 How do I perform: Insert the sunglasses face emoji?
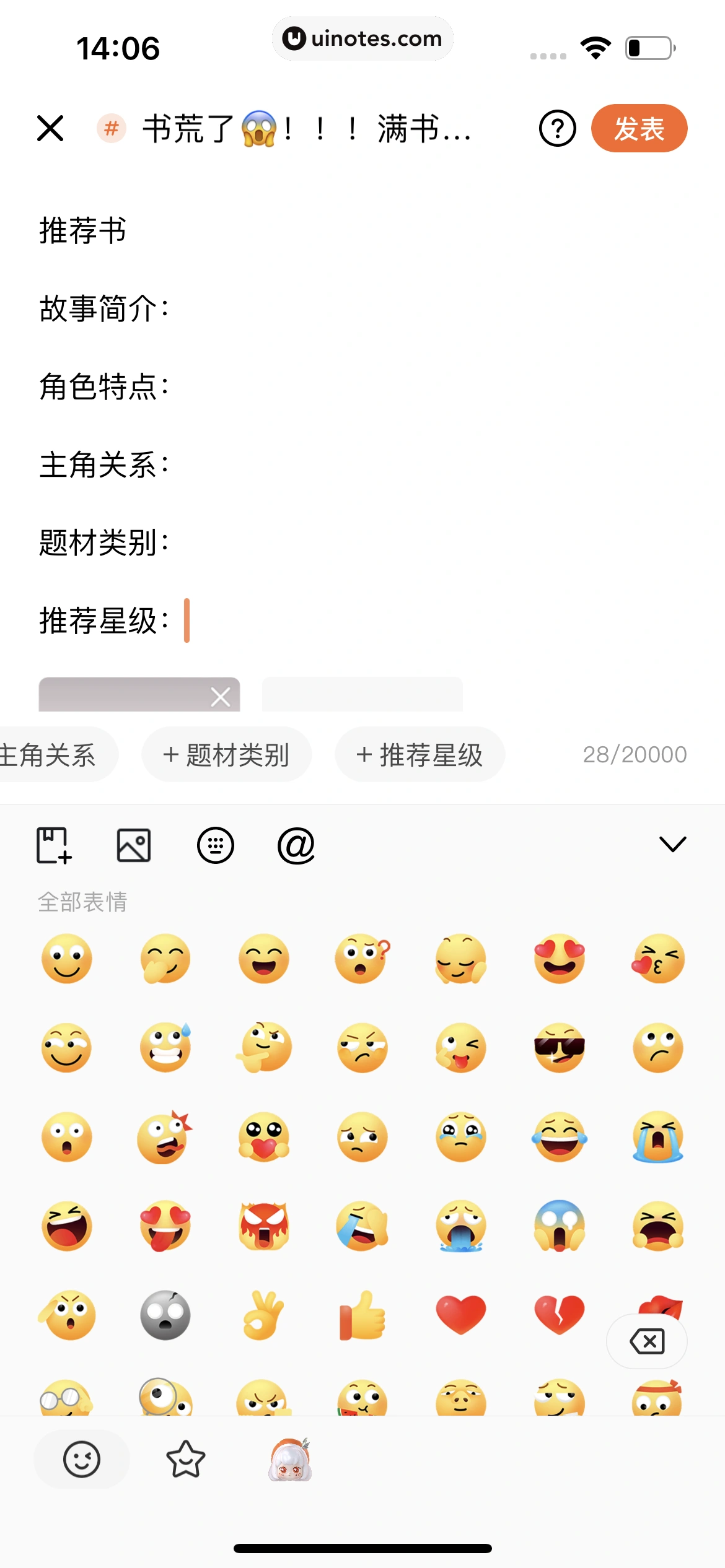(560, 1047)
